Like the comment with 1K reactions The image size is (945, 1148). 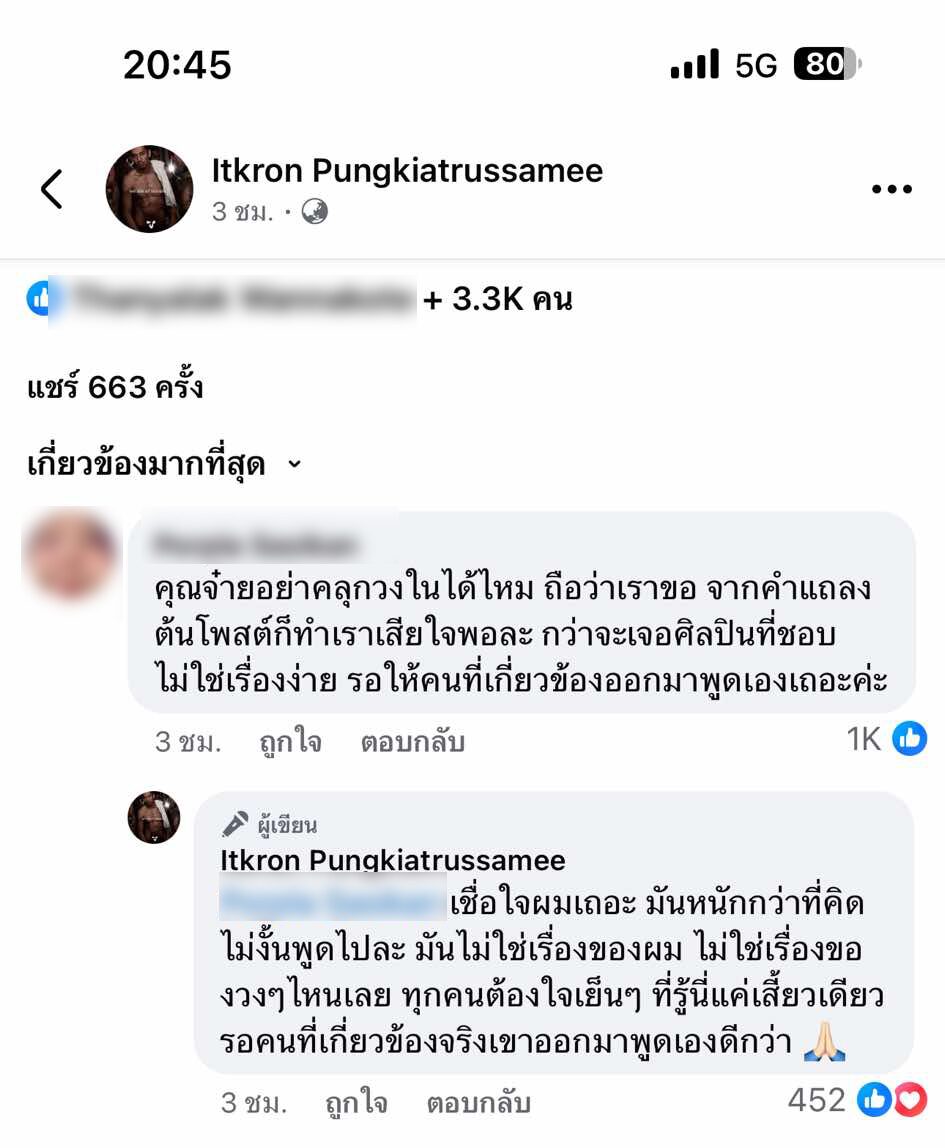290,742
